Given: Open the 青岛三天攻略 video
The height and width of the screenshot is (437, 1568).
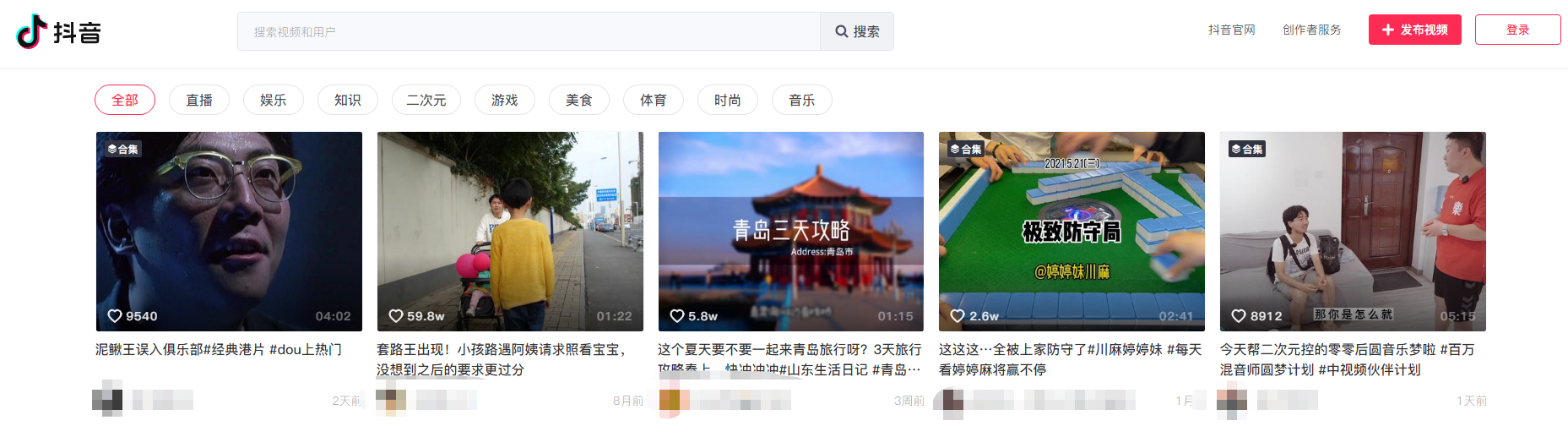Looking at the screenshot, I should click(x=791, y=231).
